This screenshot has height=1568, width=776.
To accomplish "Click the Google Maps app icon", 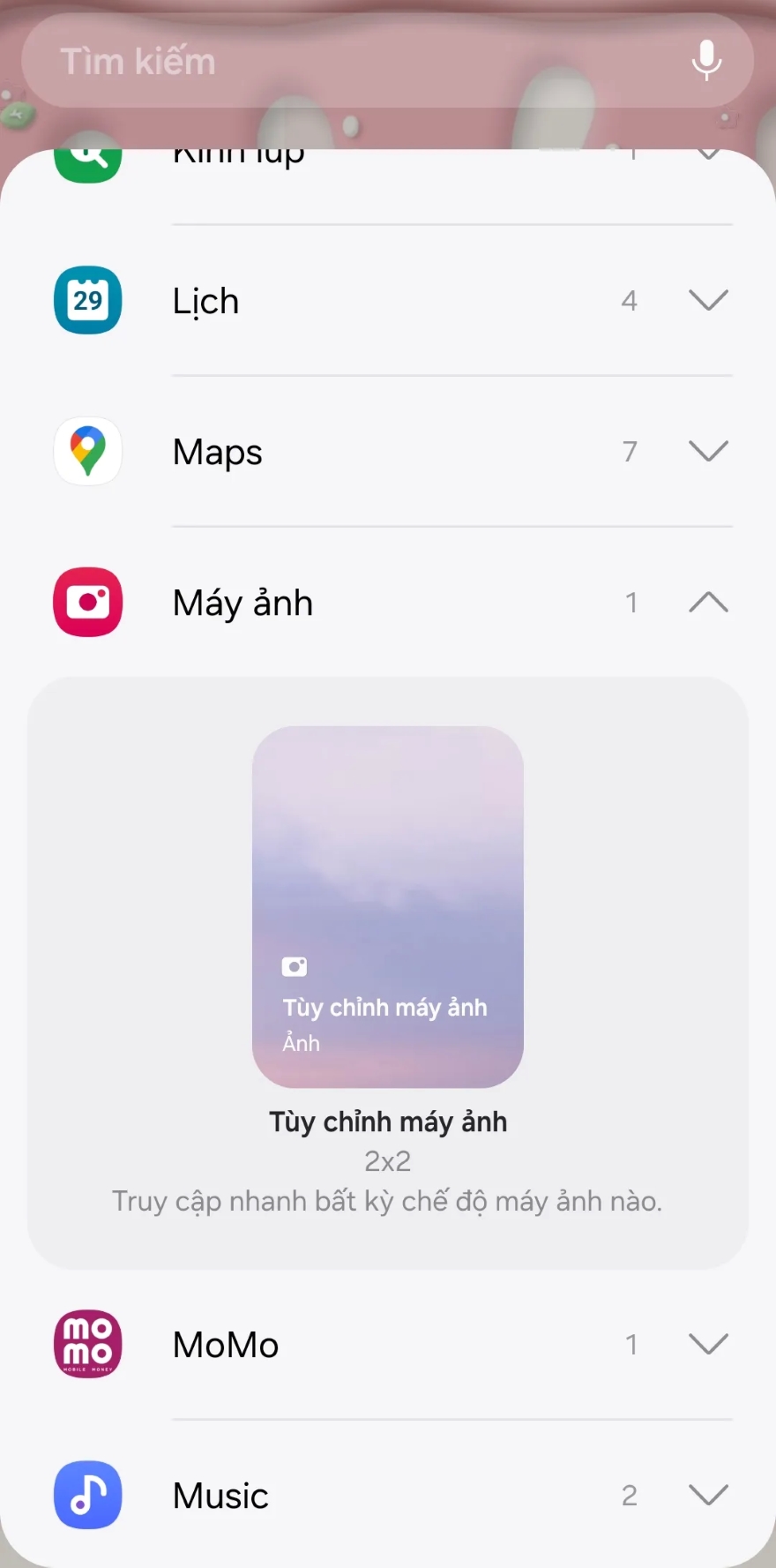I will coord(87,451).
